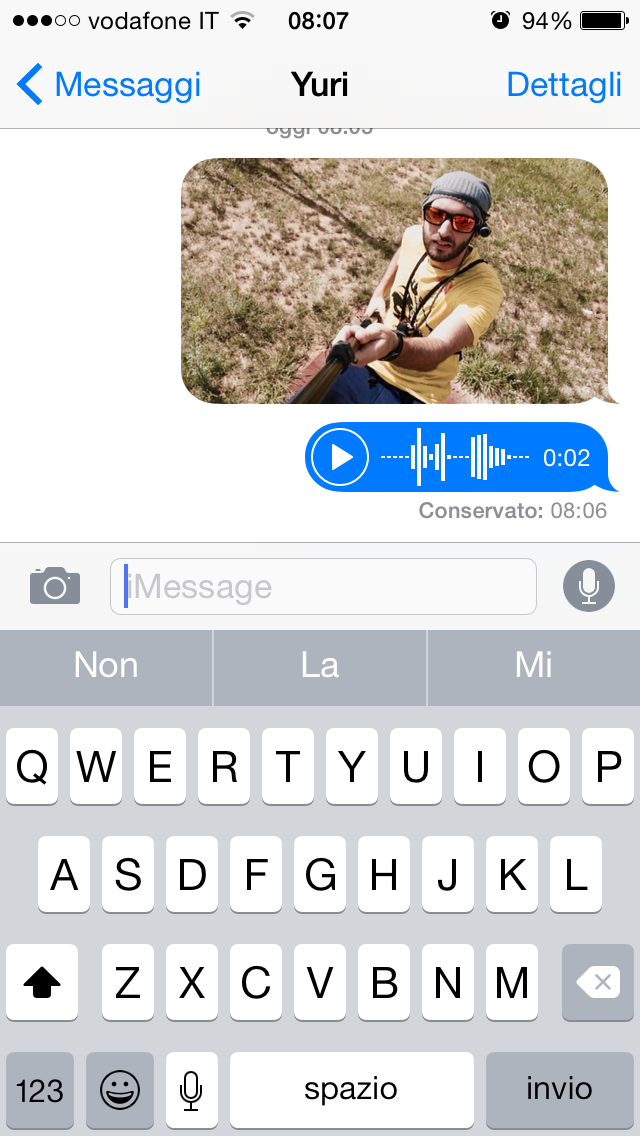Image resolution: width=640 pixels, height=1136 pixels.
Task: Tap the spazio key
Action: (351, 1090)
